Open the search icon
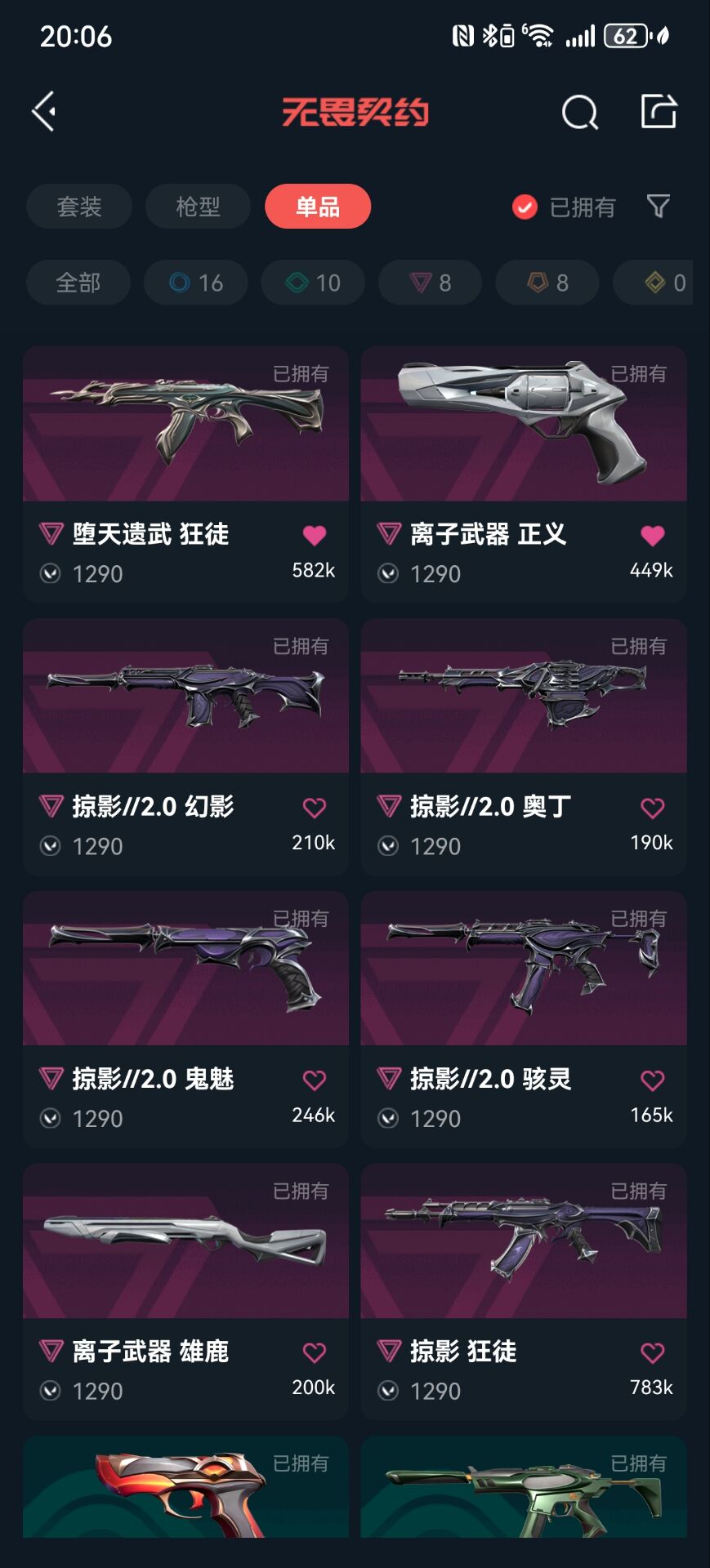 tap(579, 112)
